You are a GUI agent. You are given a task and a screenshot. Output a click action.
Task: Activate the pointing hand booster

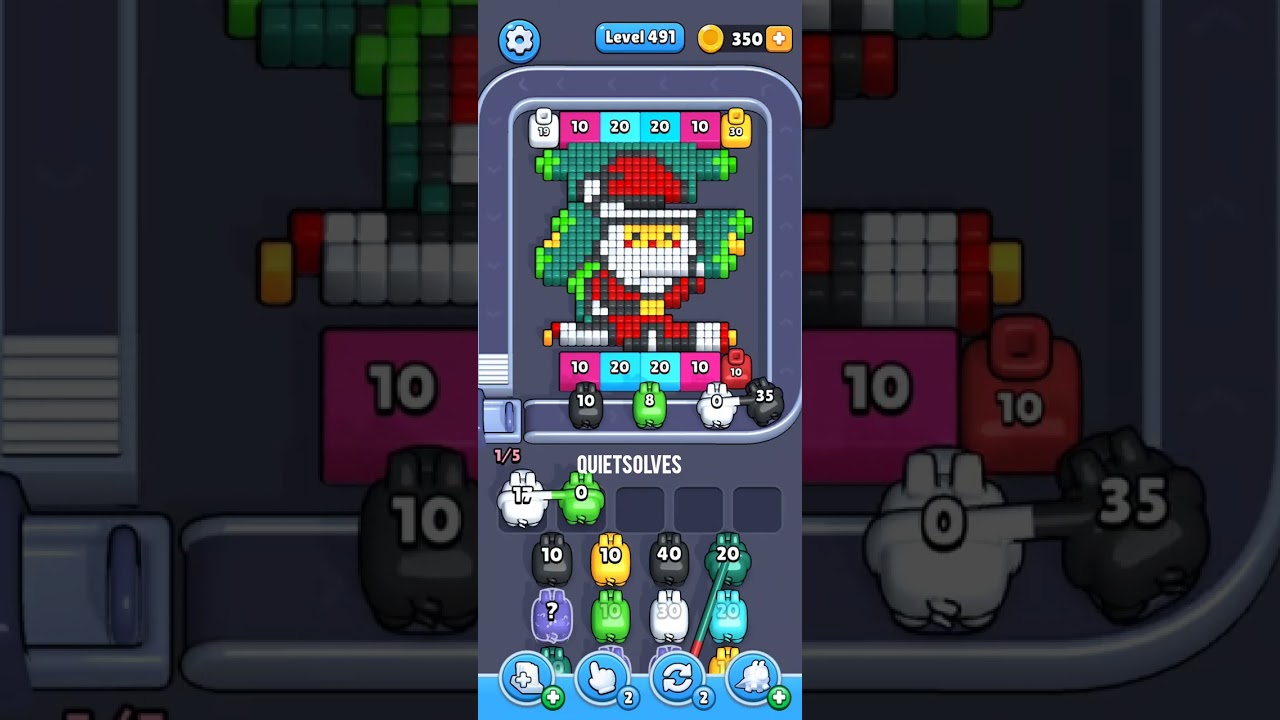[x=602, y=678]
